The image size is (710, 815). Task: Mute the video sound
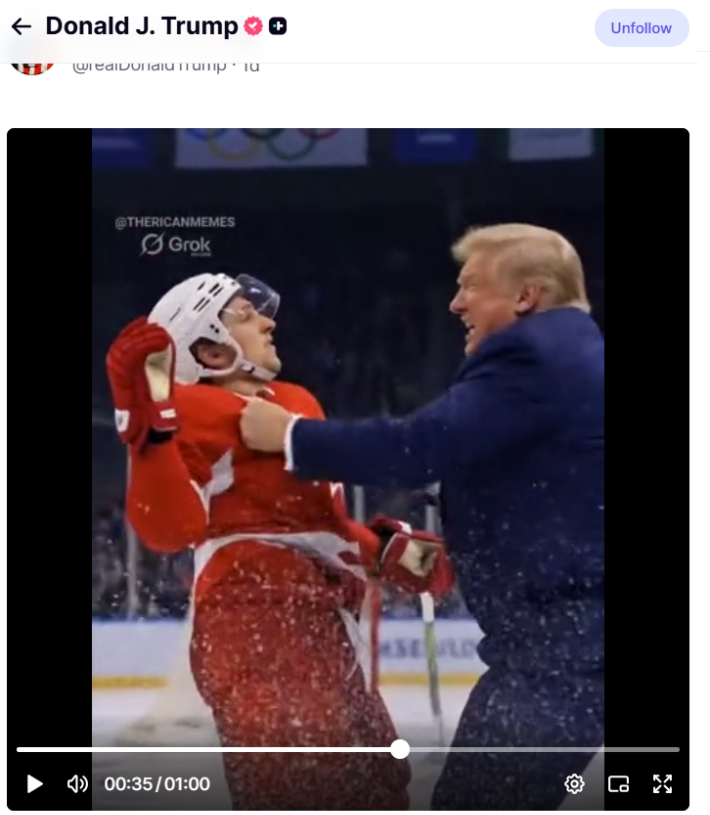[x=77, y=784]
